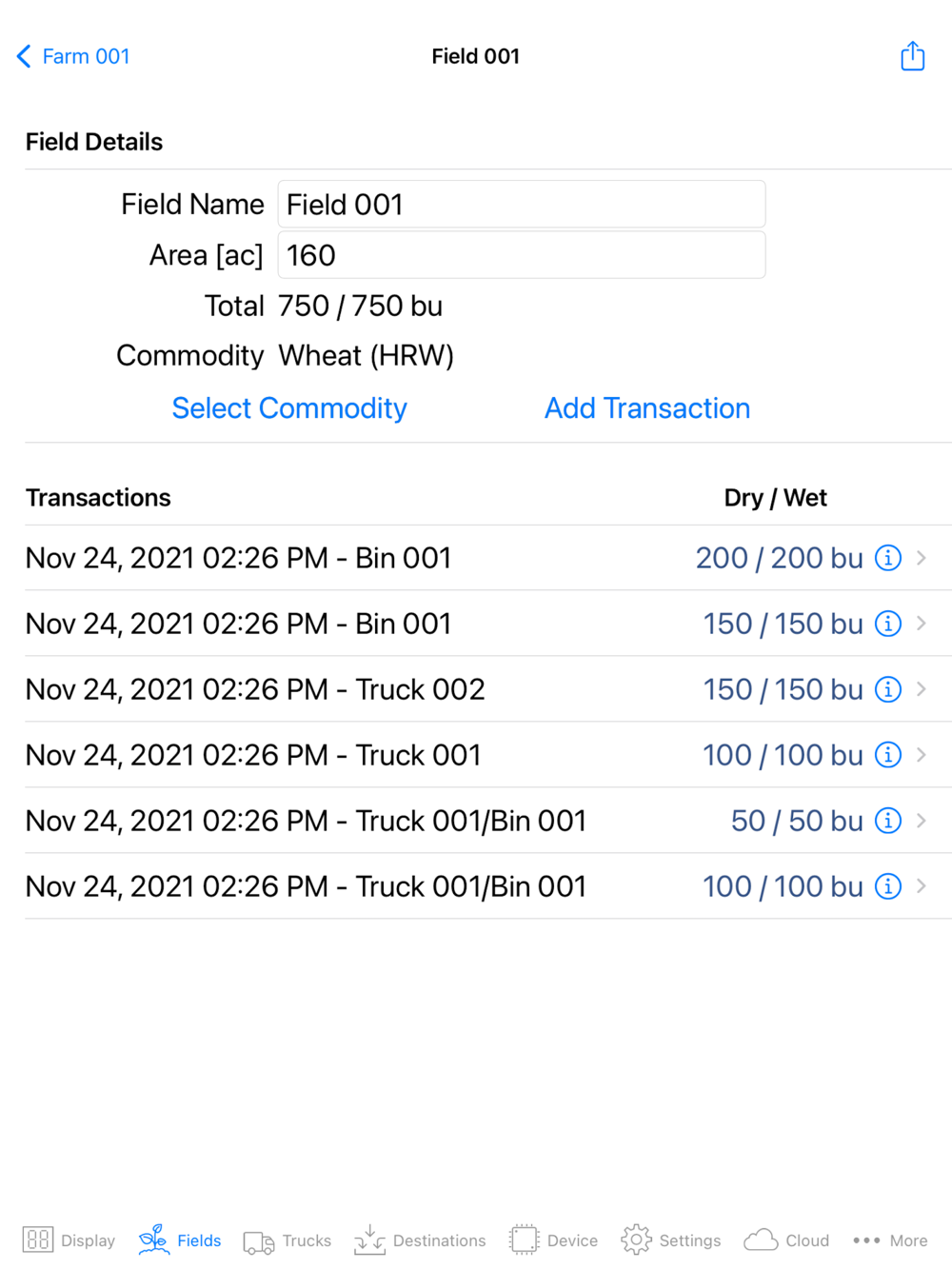Tap Select Commodity
Viewport: 952px width, 1270px height.
coord(289,408)
